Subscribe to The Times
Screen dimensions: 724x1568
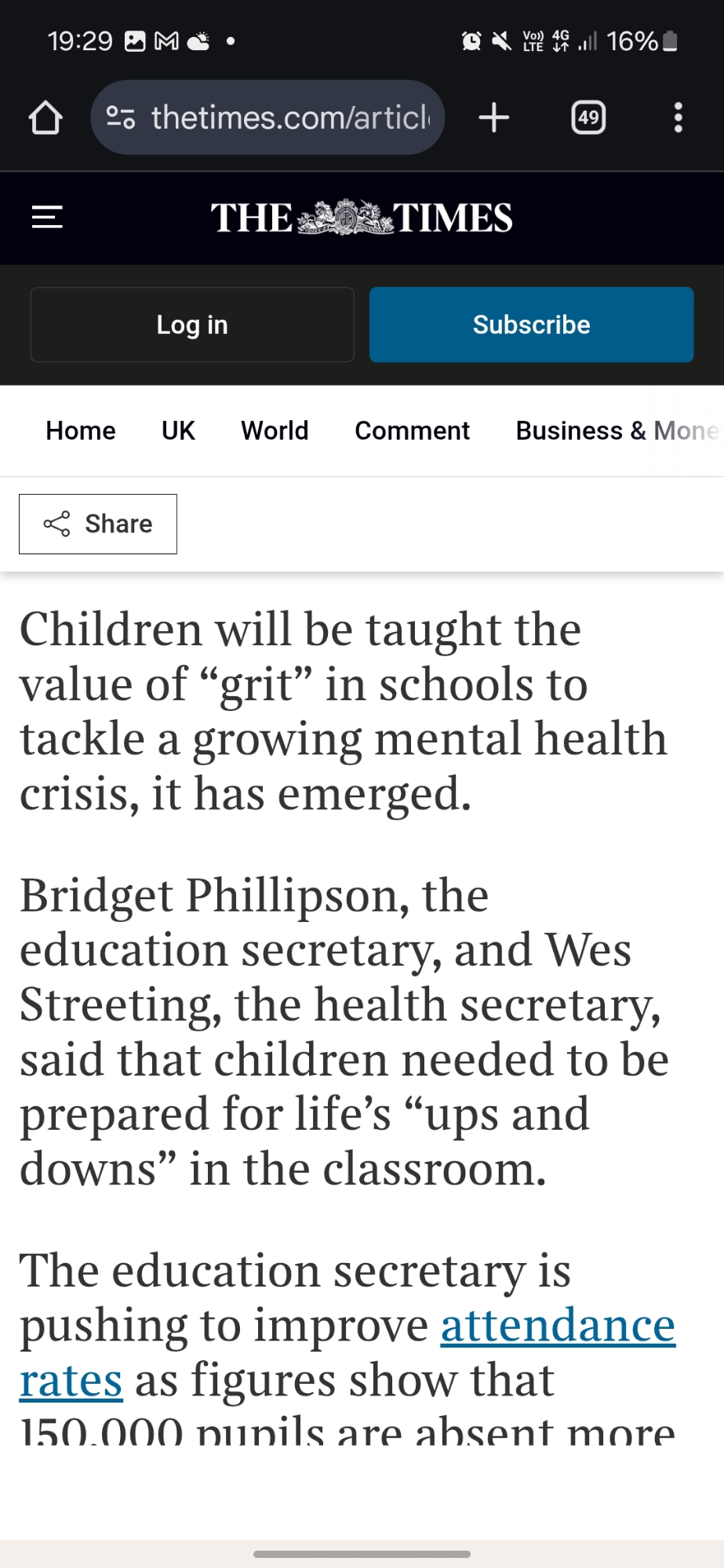(531, 325)
